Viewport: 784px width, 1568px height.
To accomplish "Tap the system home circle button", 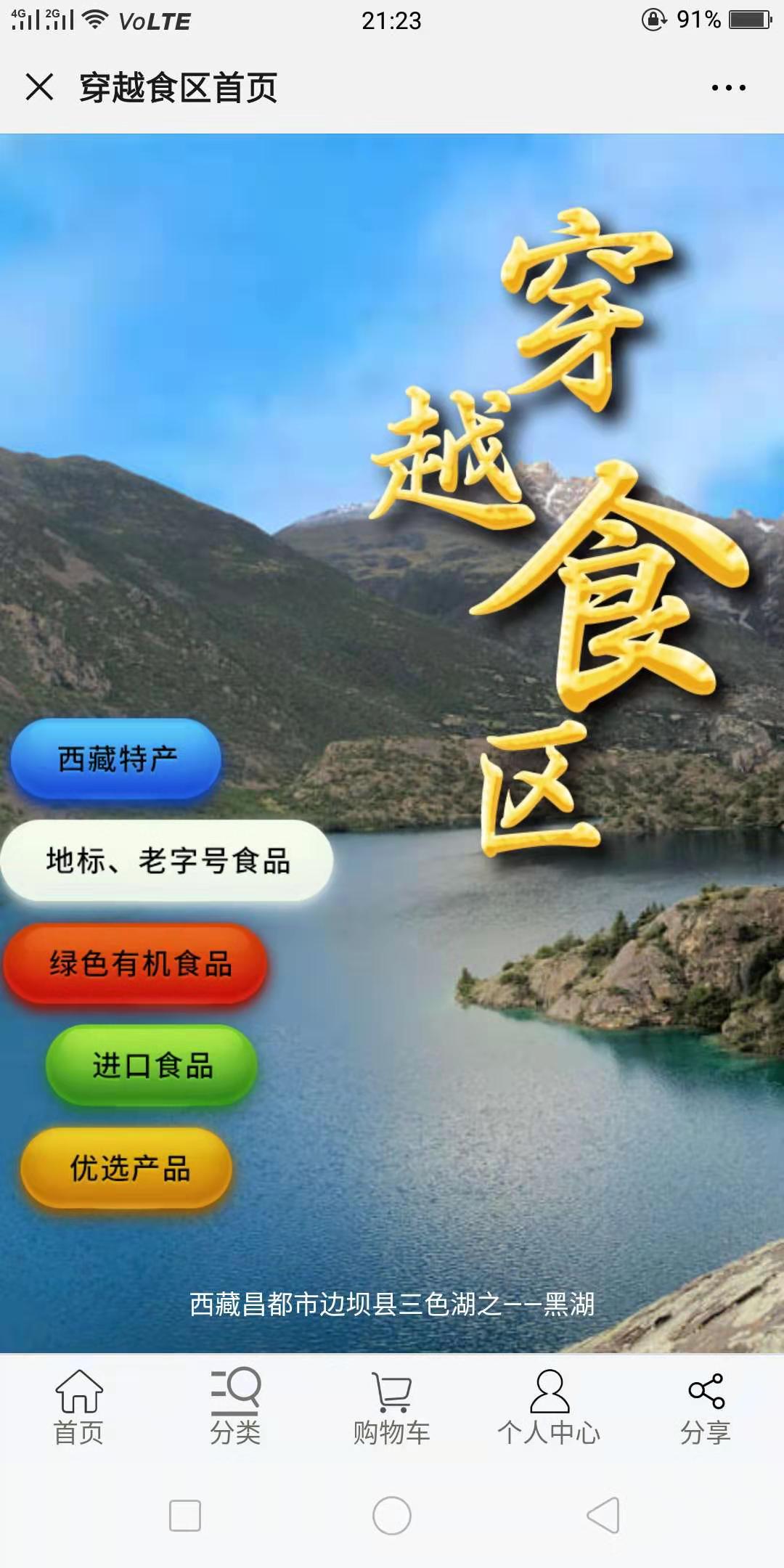I will [392, 1516].
